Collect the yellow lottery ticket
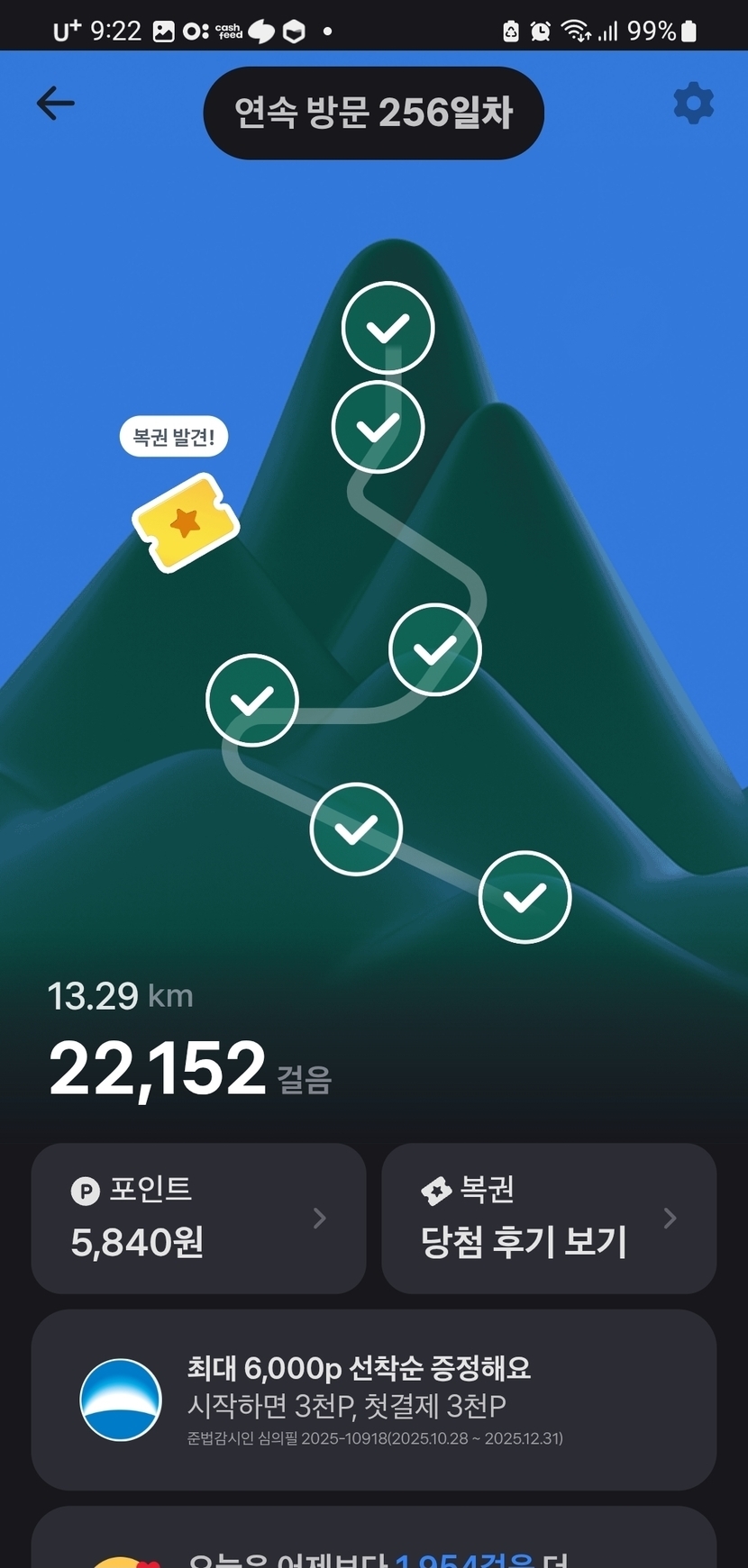This screenshot has height=1568, width=748. tap(186, 522)
